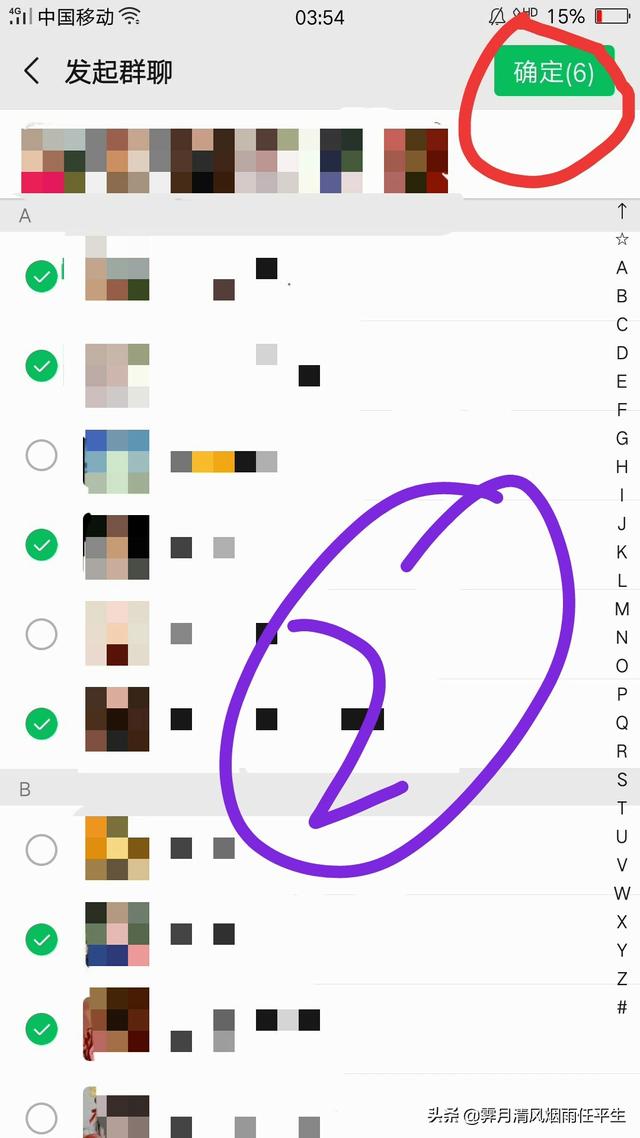Image resolution: width=640 pixels, height=1138 pixels.
Task: Select the first contact under section B
Action: click(41, 850)
